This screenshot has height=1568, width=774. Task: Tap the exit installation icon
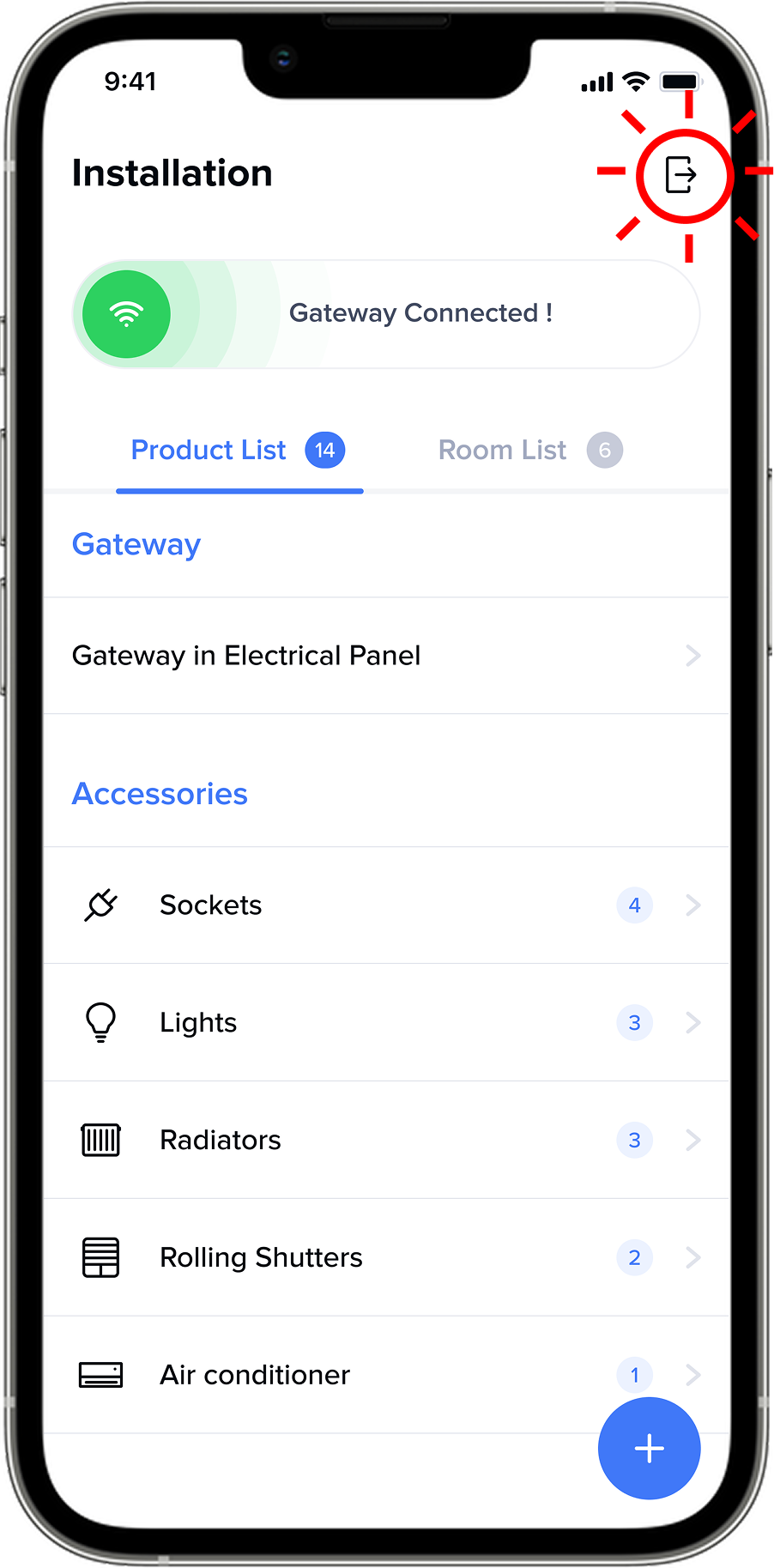[681, 175]
